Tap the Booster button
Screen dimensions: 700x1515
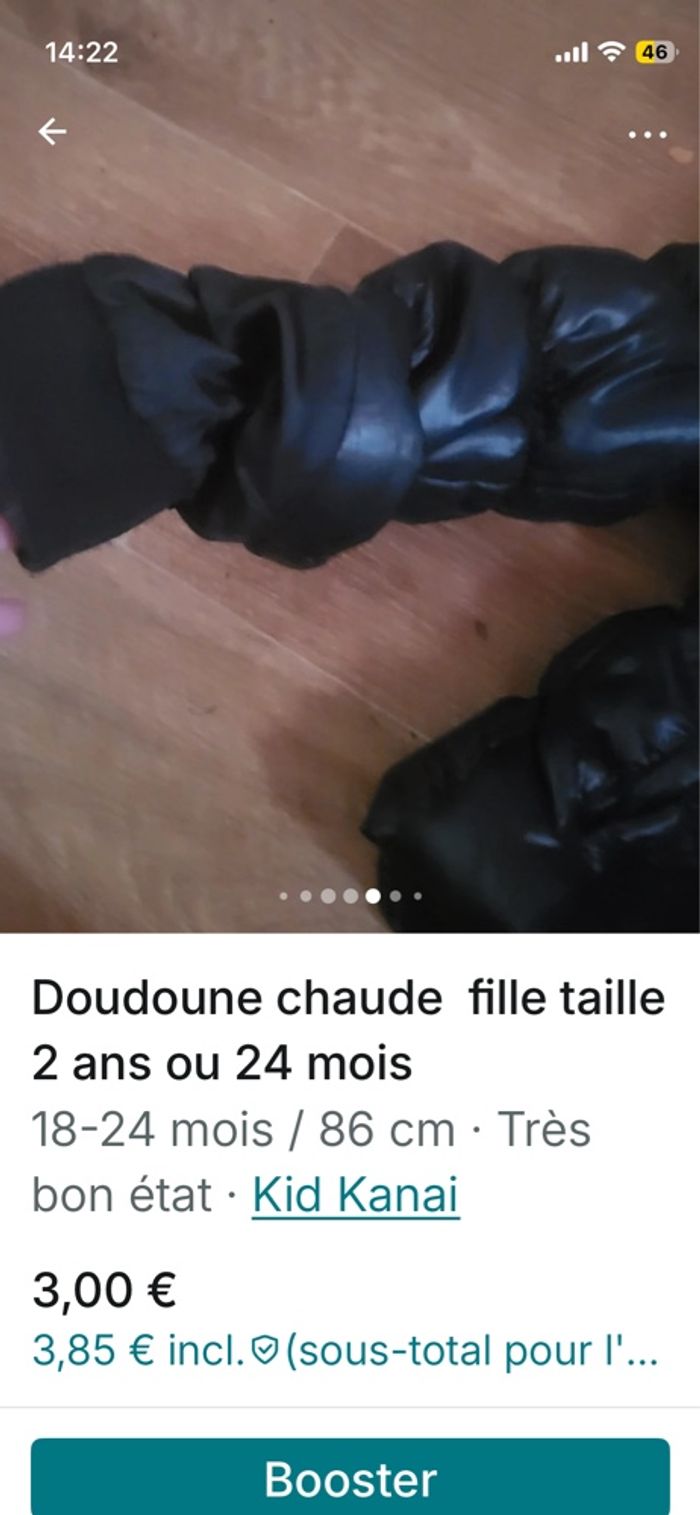(x=350, y=1479)
